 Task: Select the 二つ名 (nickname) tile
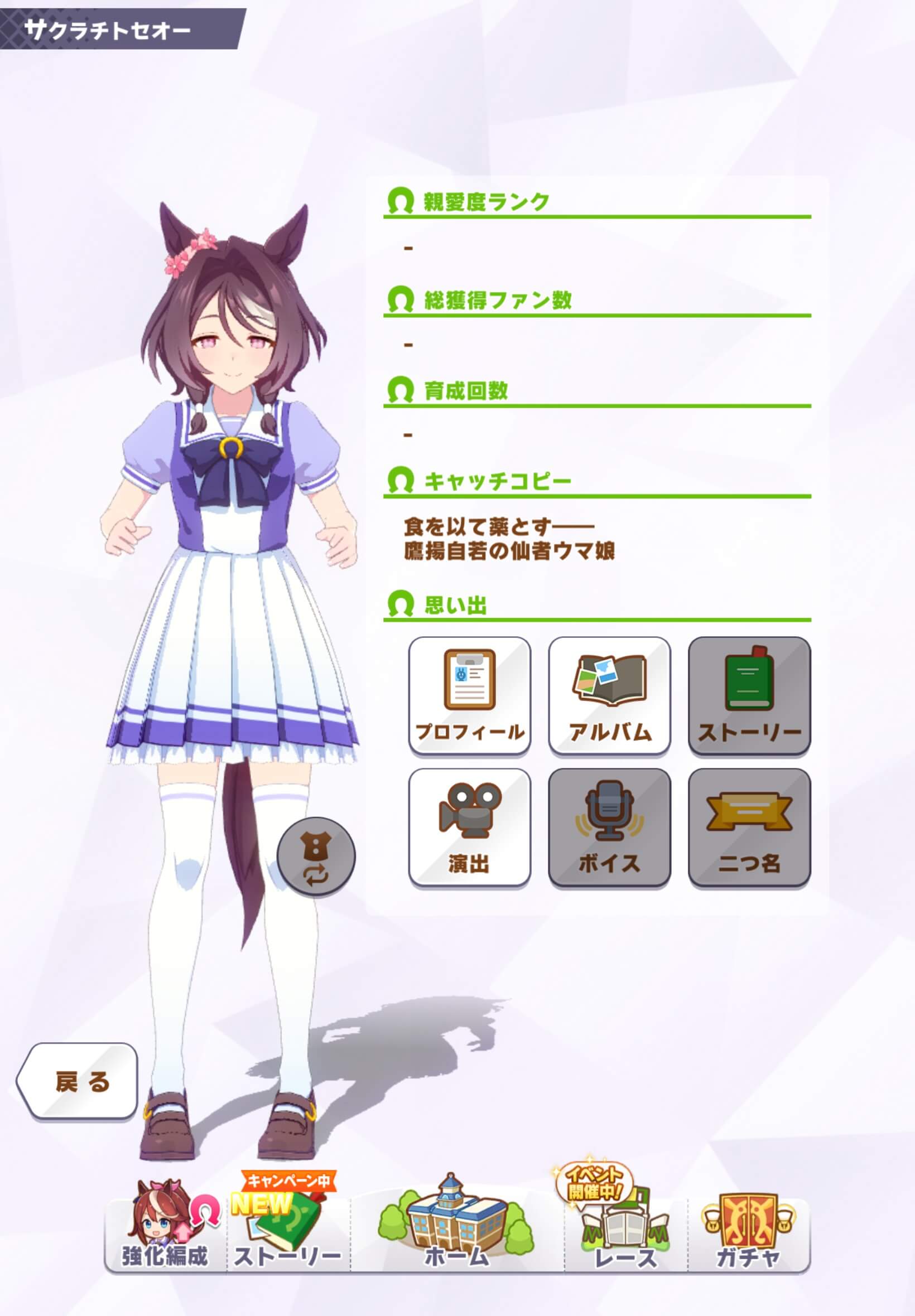tap(749, 828)
